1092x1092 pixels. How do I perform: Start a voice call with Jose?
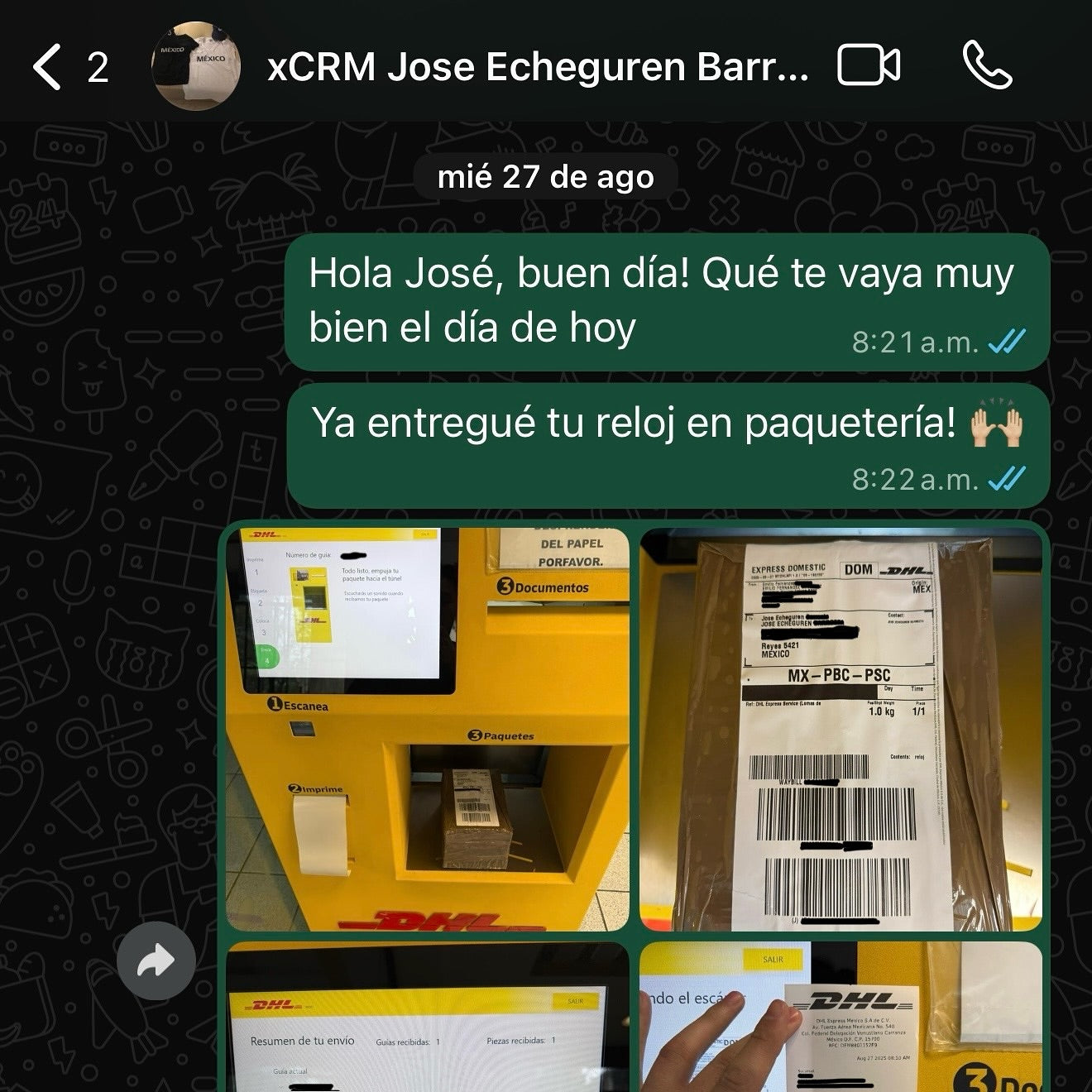point(987,65)
